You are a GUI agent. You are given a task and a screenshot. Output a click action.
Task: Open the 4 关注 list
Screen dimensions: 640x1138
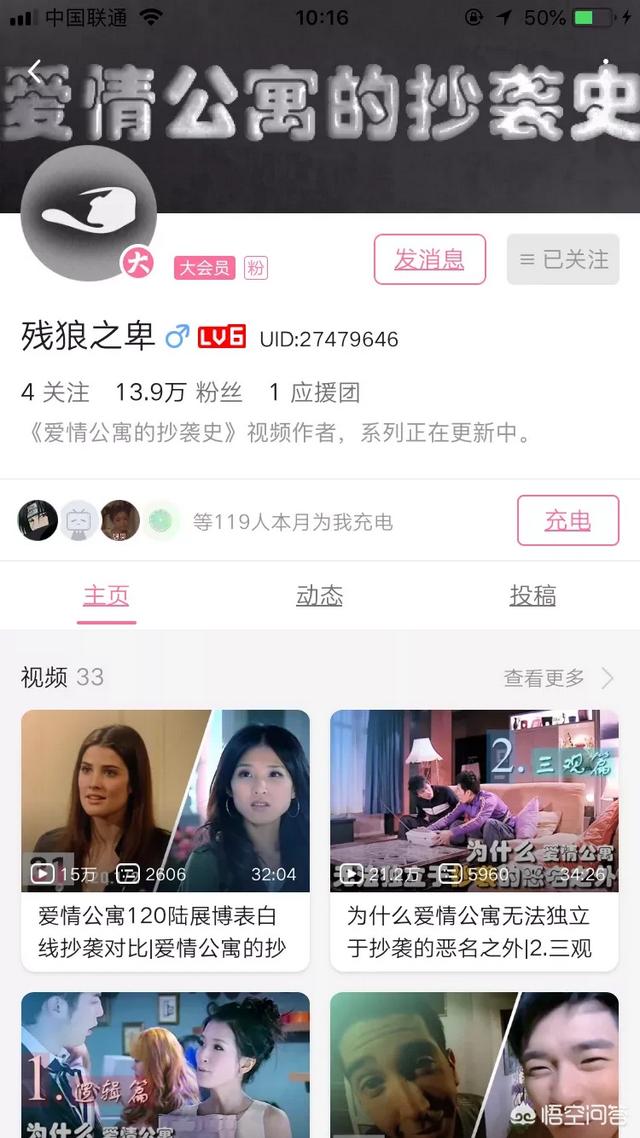[55, 392]
